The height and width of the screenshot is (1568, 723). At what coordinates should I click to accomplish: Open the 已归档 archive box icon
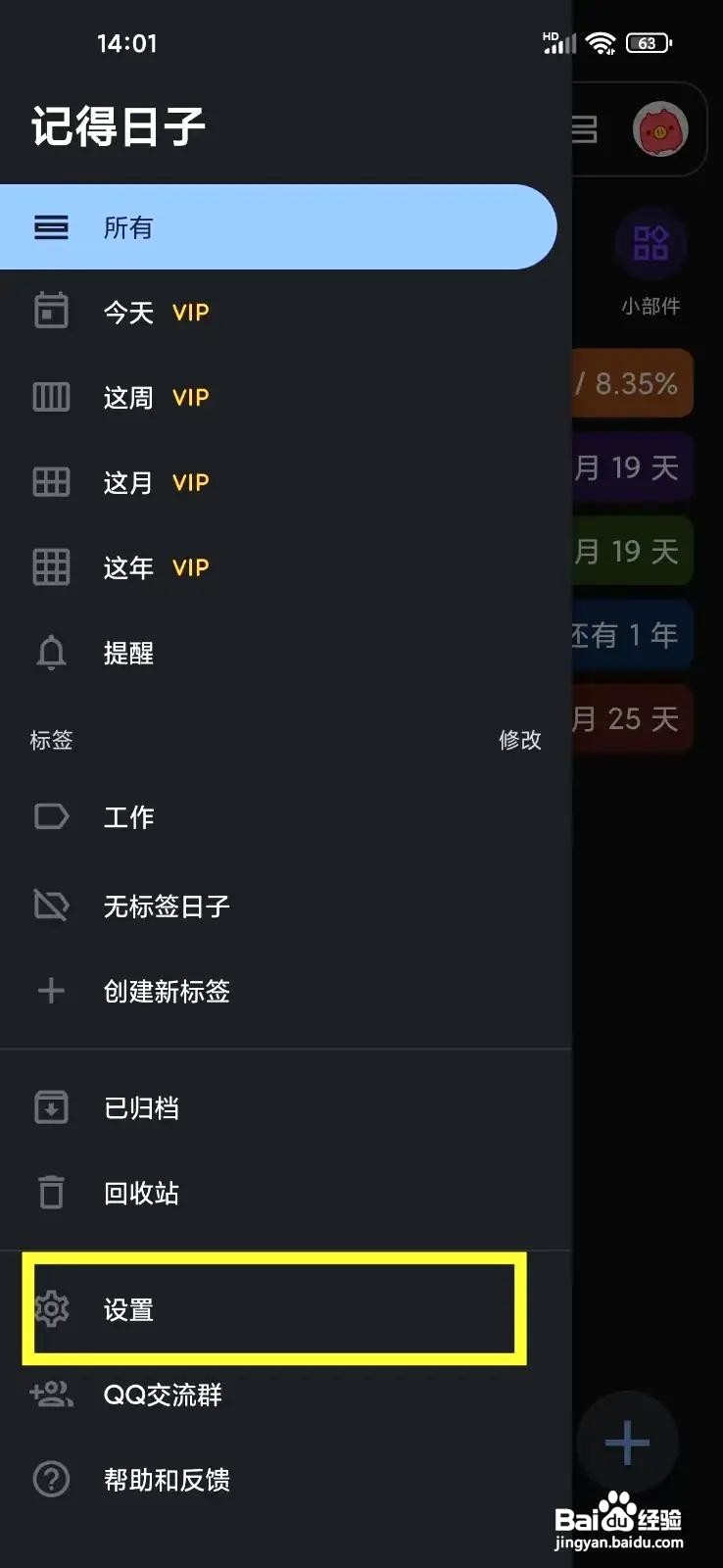coord(51,1106)
